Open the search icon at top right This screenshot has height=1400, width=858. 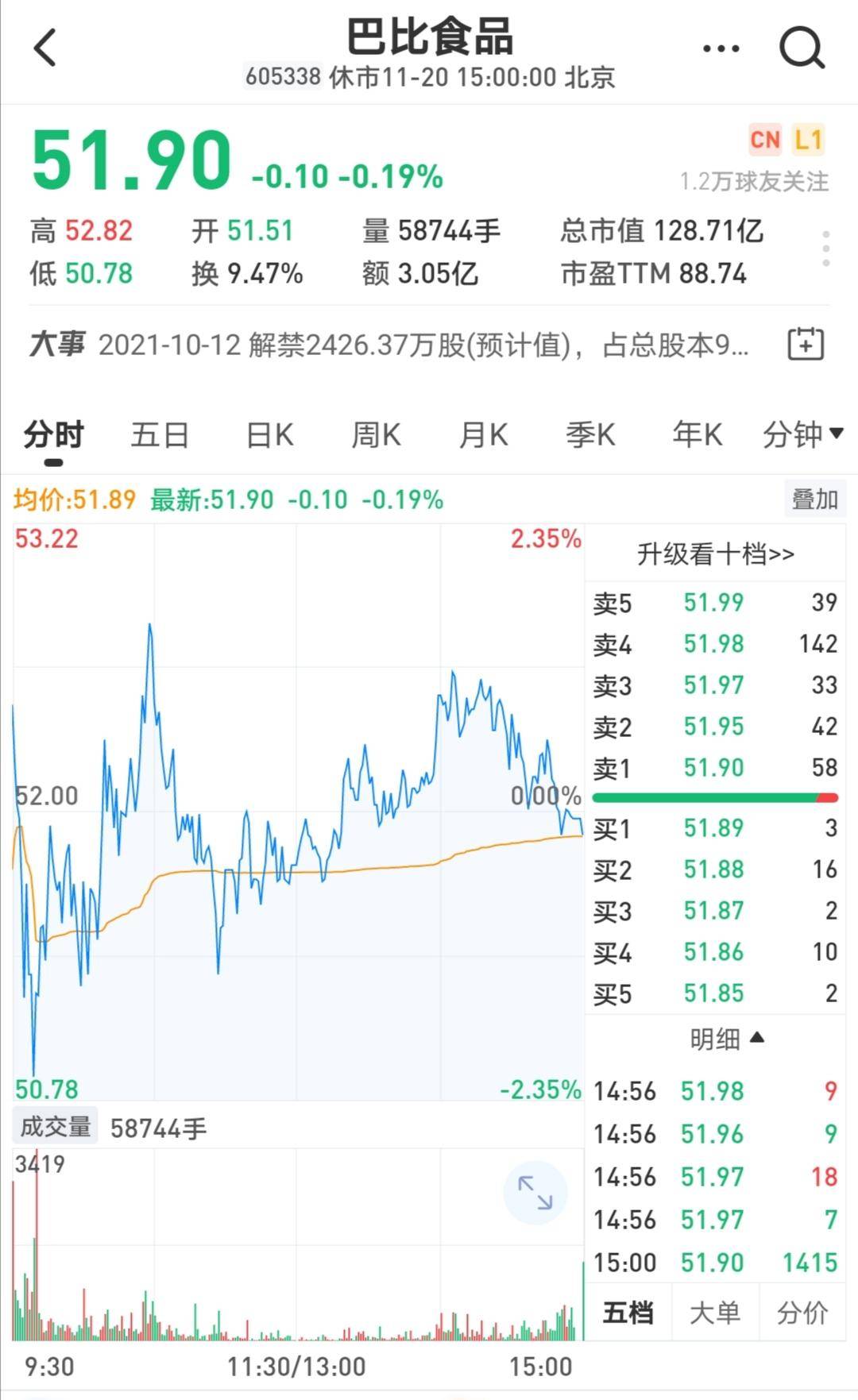coord(802,45)
